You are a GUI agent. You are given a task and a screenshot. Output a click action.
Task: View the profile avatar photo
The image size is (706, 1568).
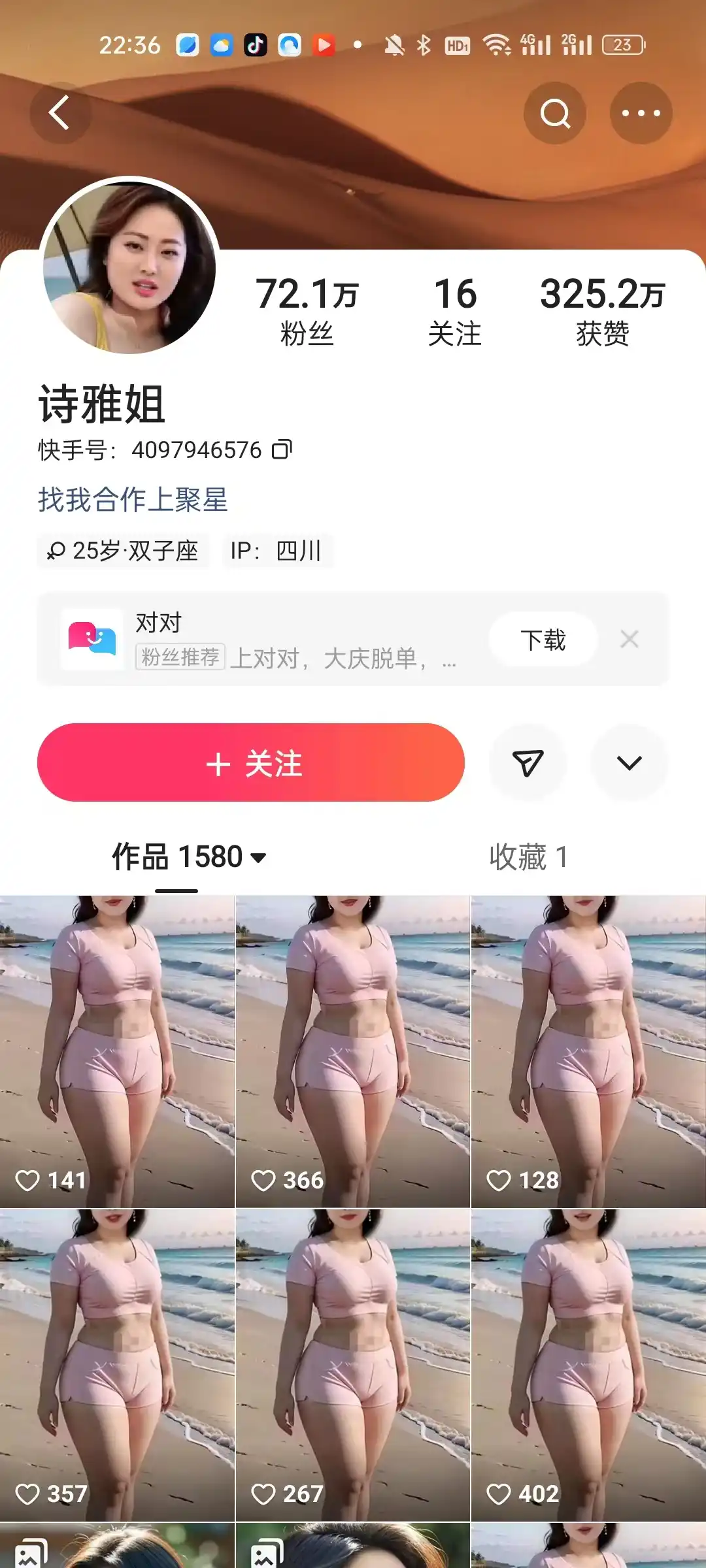[129, 267]
